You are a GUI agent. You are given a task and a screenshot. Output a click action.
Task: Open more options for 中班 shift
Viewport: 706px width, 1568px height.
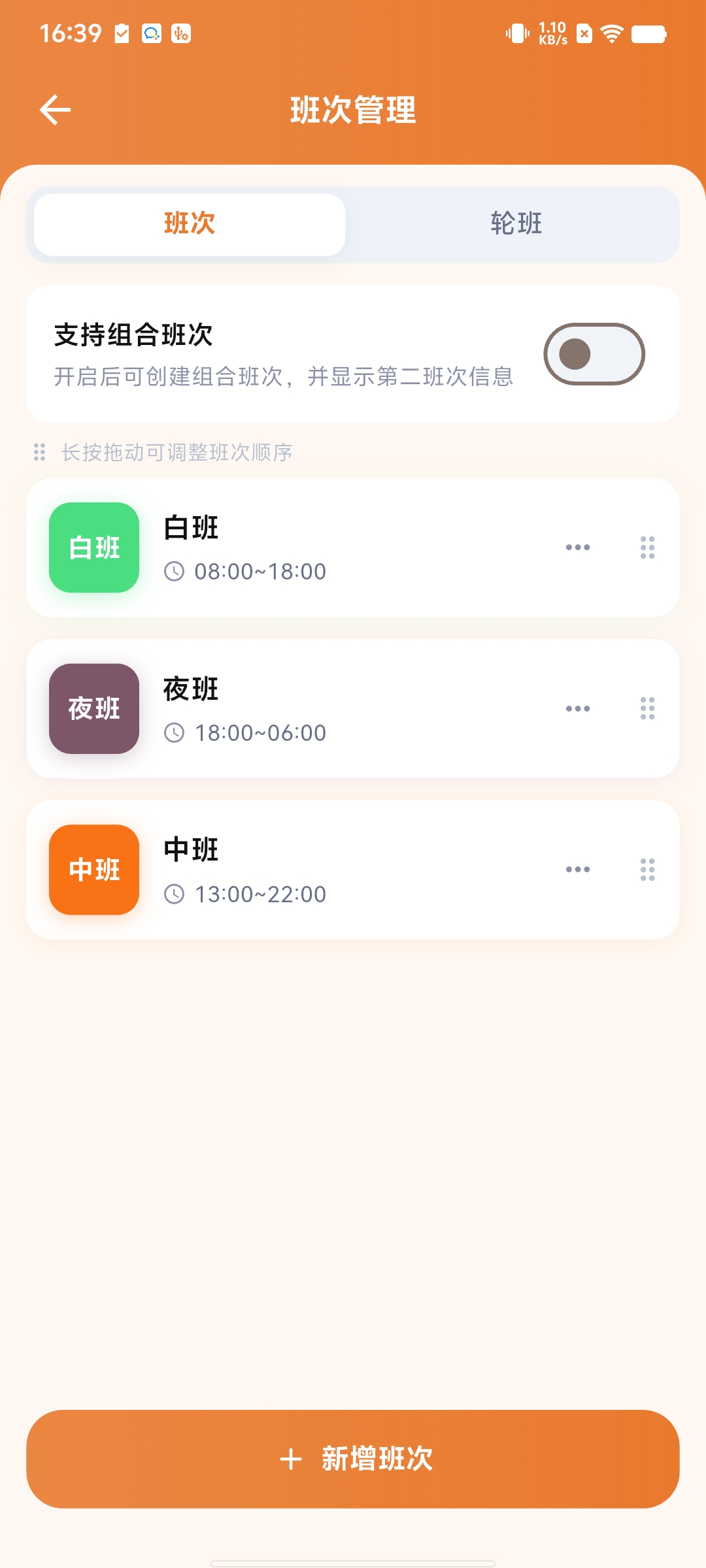tap(578, 869)
